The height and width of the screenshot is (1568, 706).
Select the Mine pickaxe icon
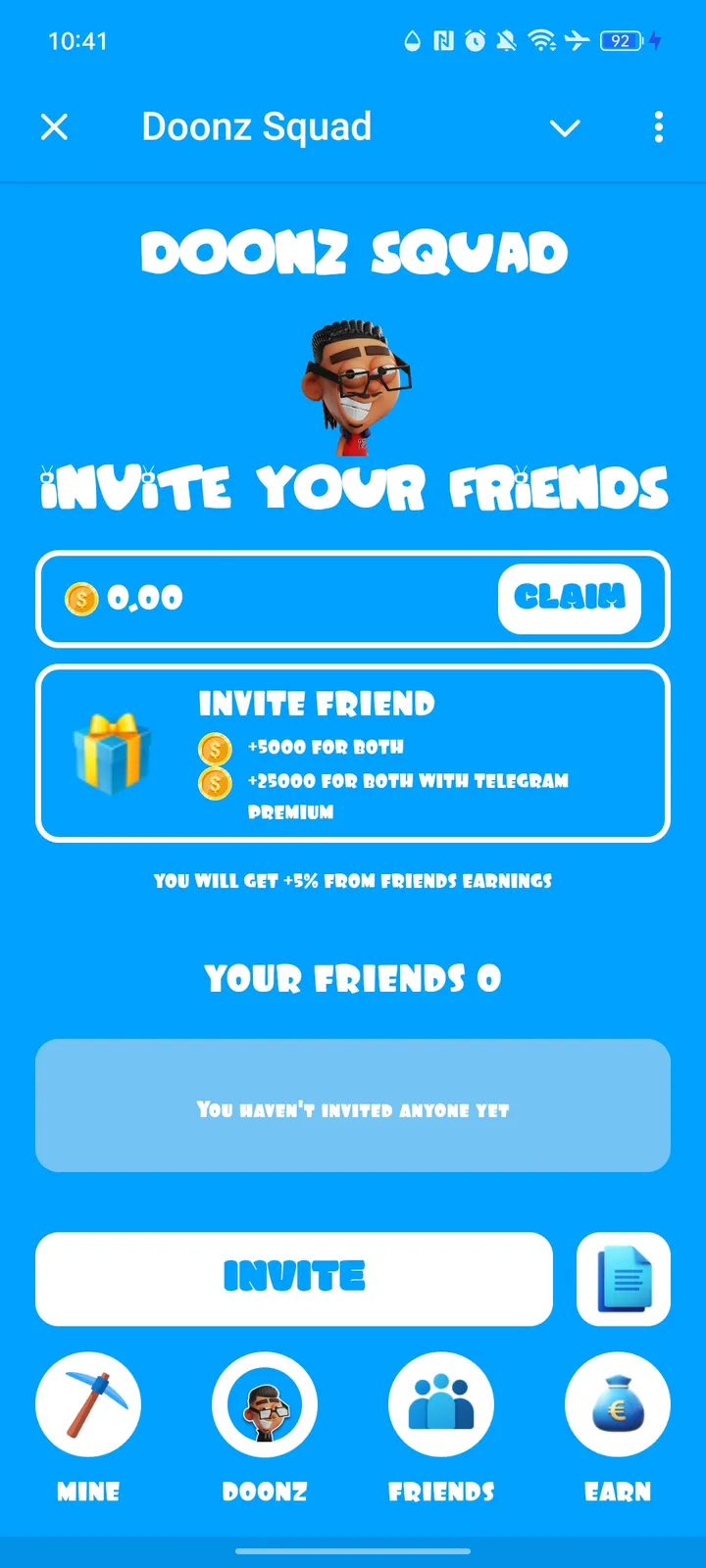88,1403
